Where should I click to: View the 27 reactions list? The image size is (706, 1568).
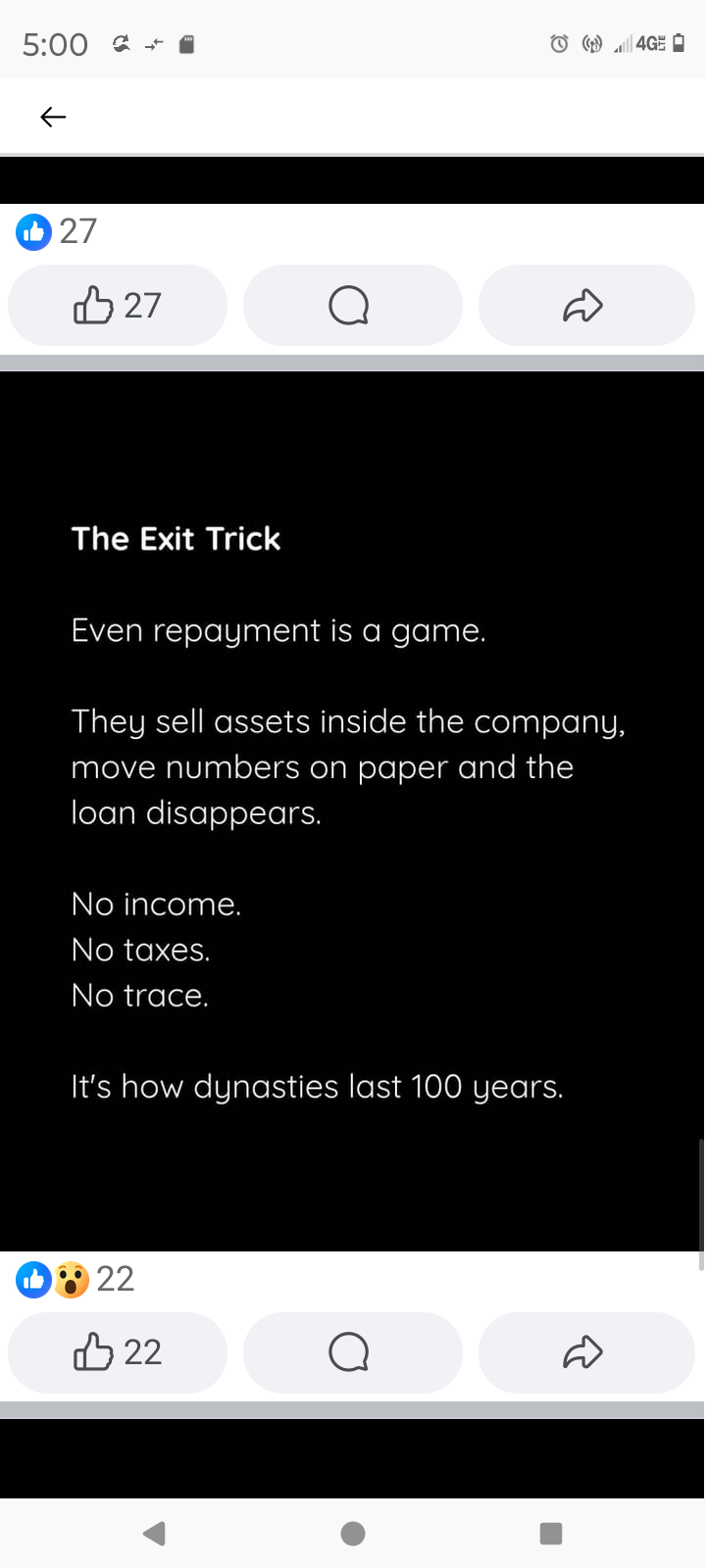pos(57,231)
